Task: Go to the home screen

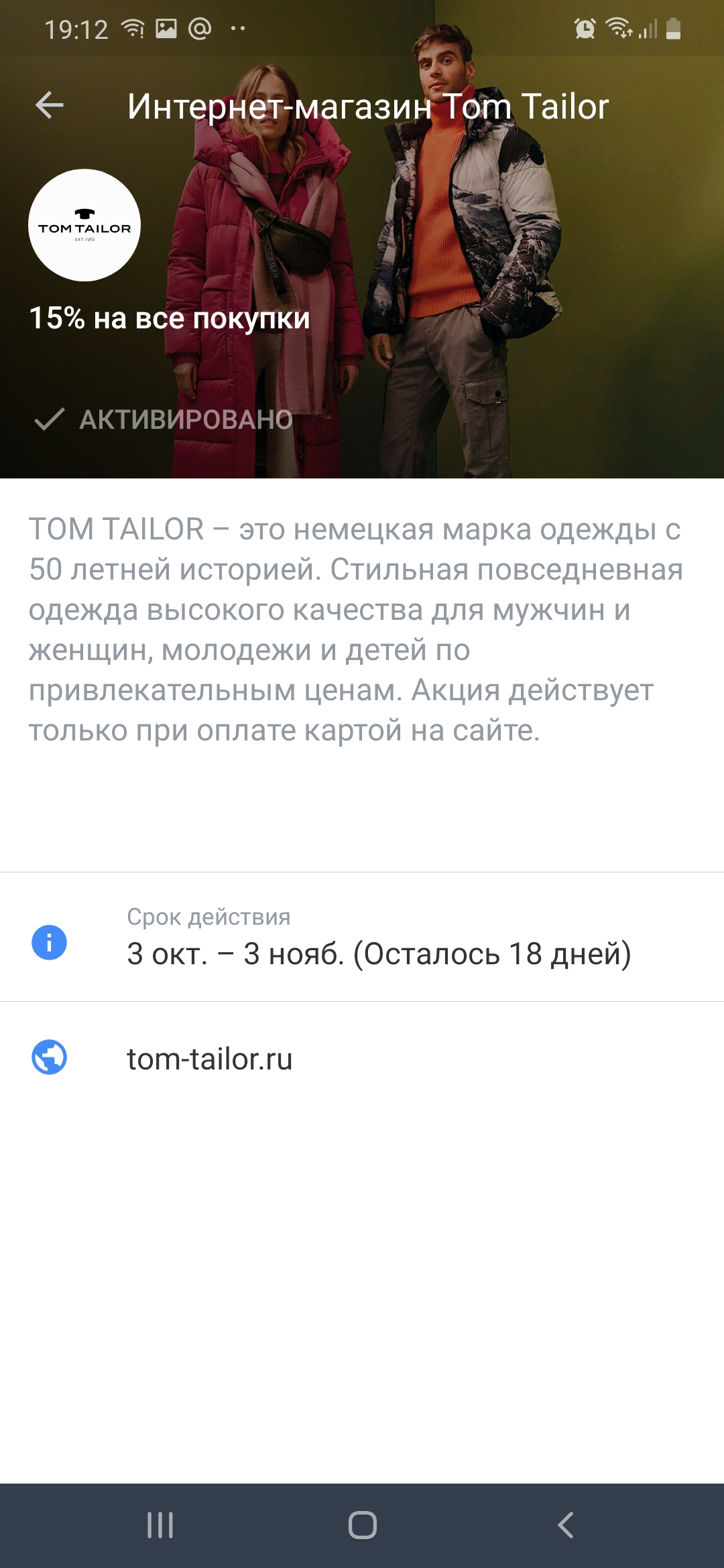Action: coord(362,1525)
